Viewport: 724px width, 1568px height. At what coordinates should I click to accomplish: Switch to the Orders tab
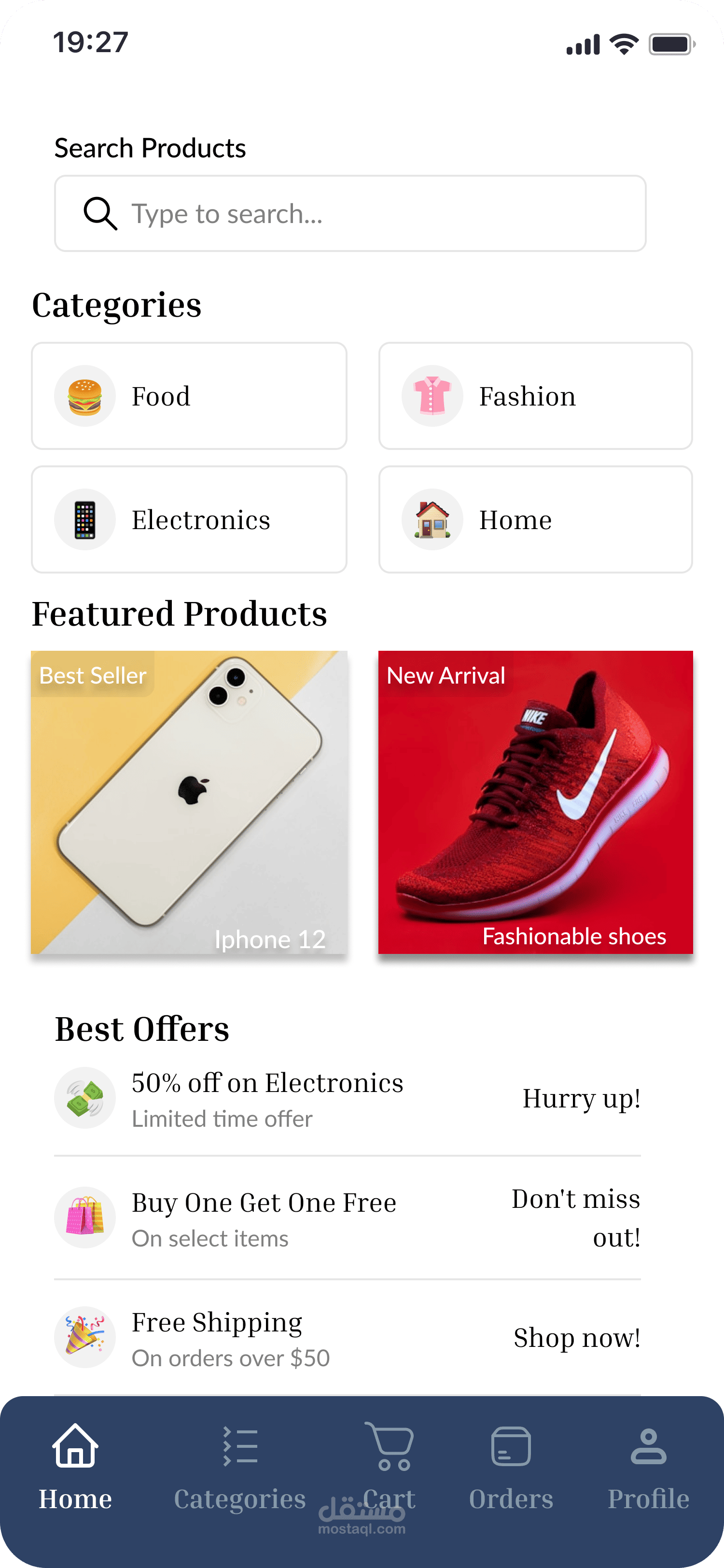point(511,1468)
